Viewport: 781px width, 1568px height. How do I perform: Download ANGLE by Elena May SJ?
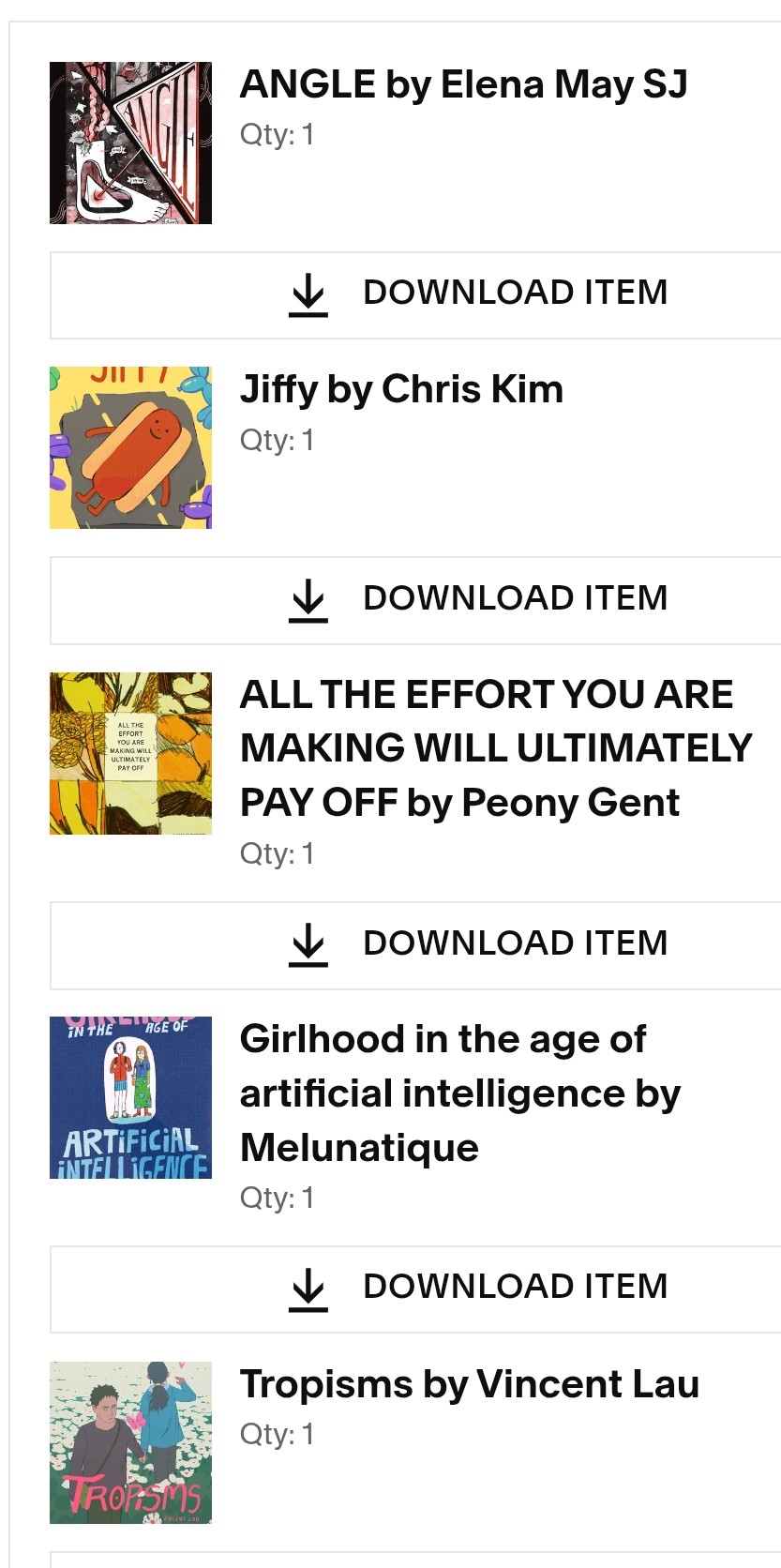coord(478,294)
